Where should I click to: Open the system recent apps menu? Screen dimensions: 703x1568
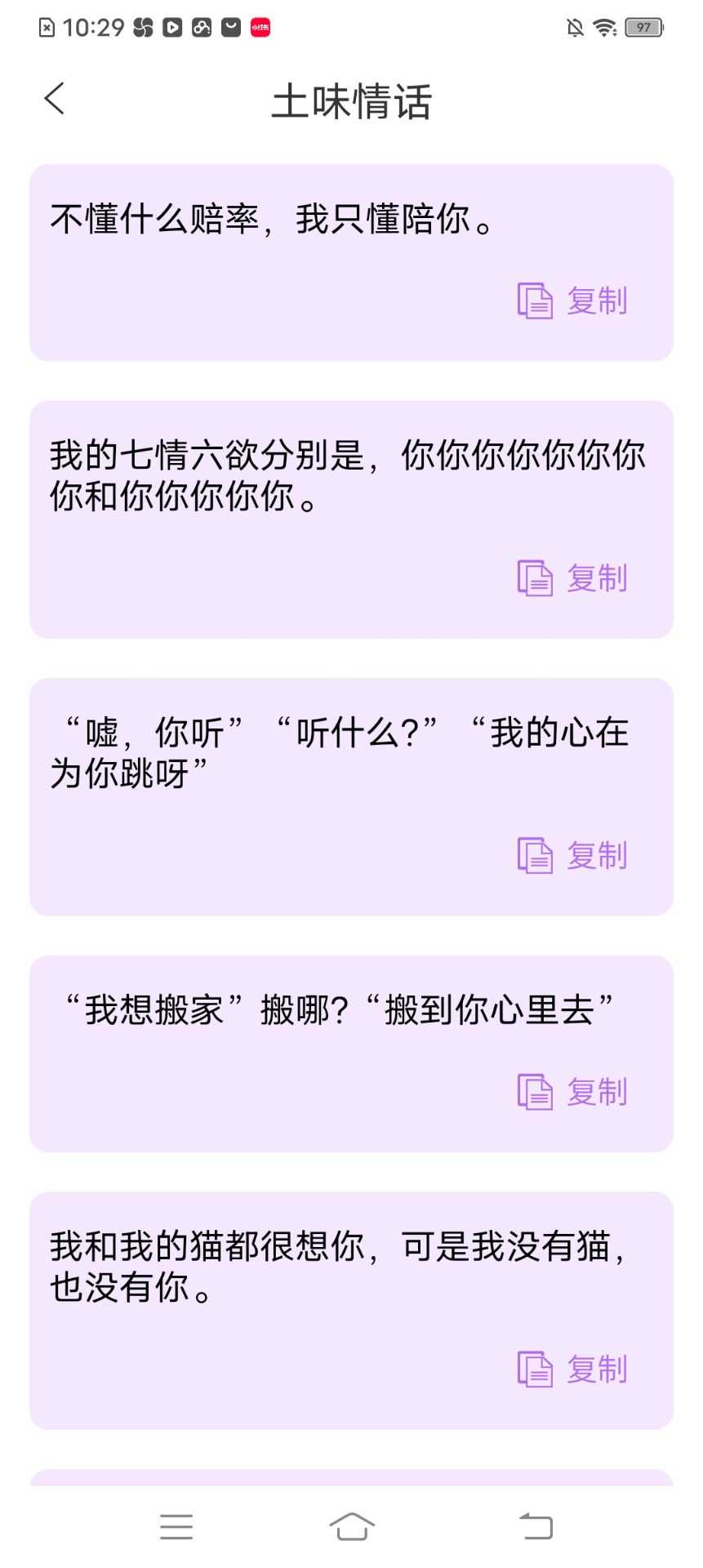tap(176, 1526)
